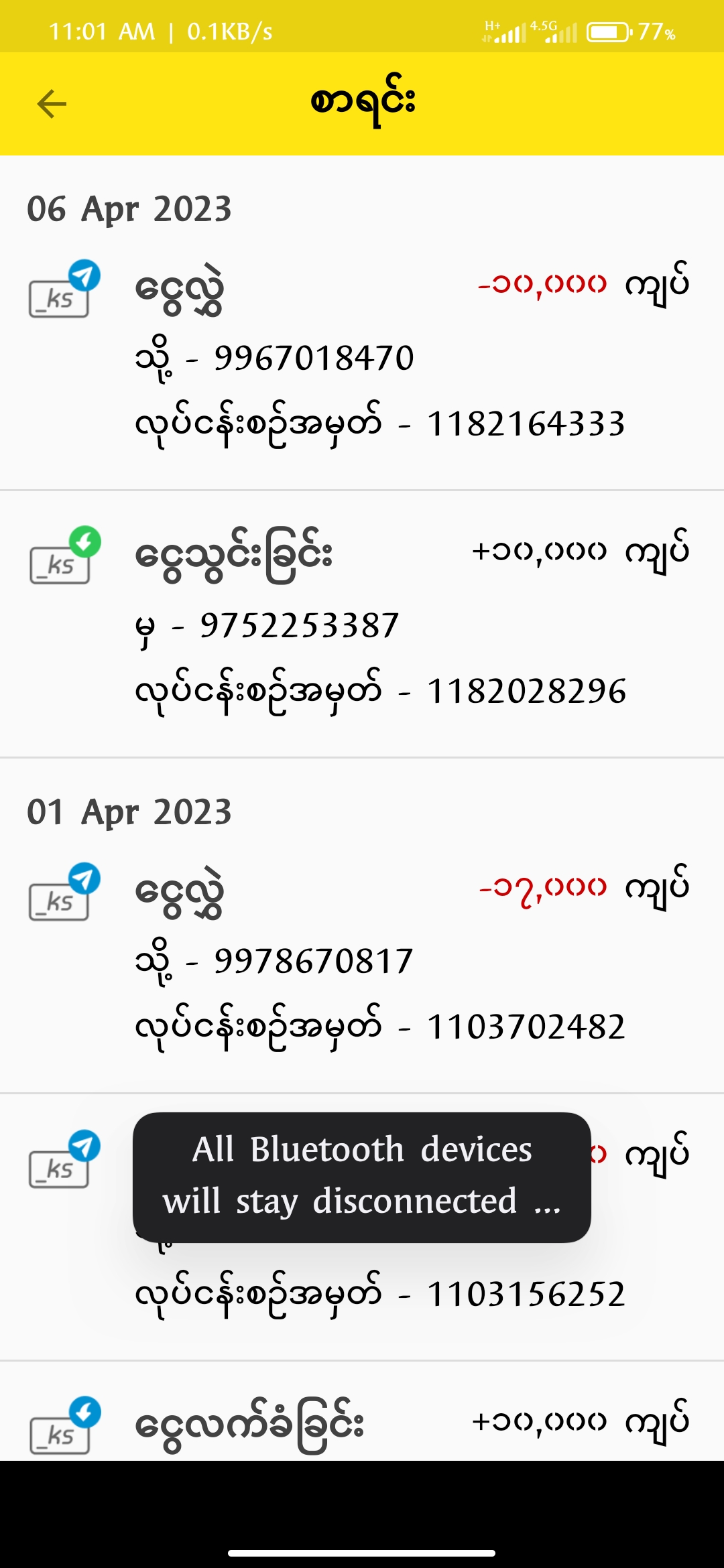Image resolution: width=724 pixels, height=1568 pixels.
Task: Go back using the top arrow
Action: 52,105
